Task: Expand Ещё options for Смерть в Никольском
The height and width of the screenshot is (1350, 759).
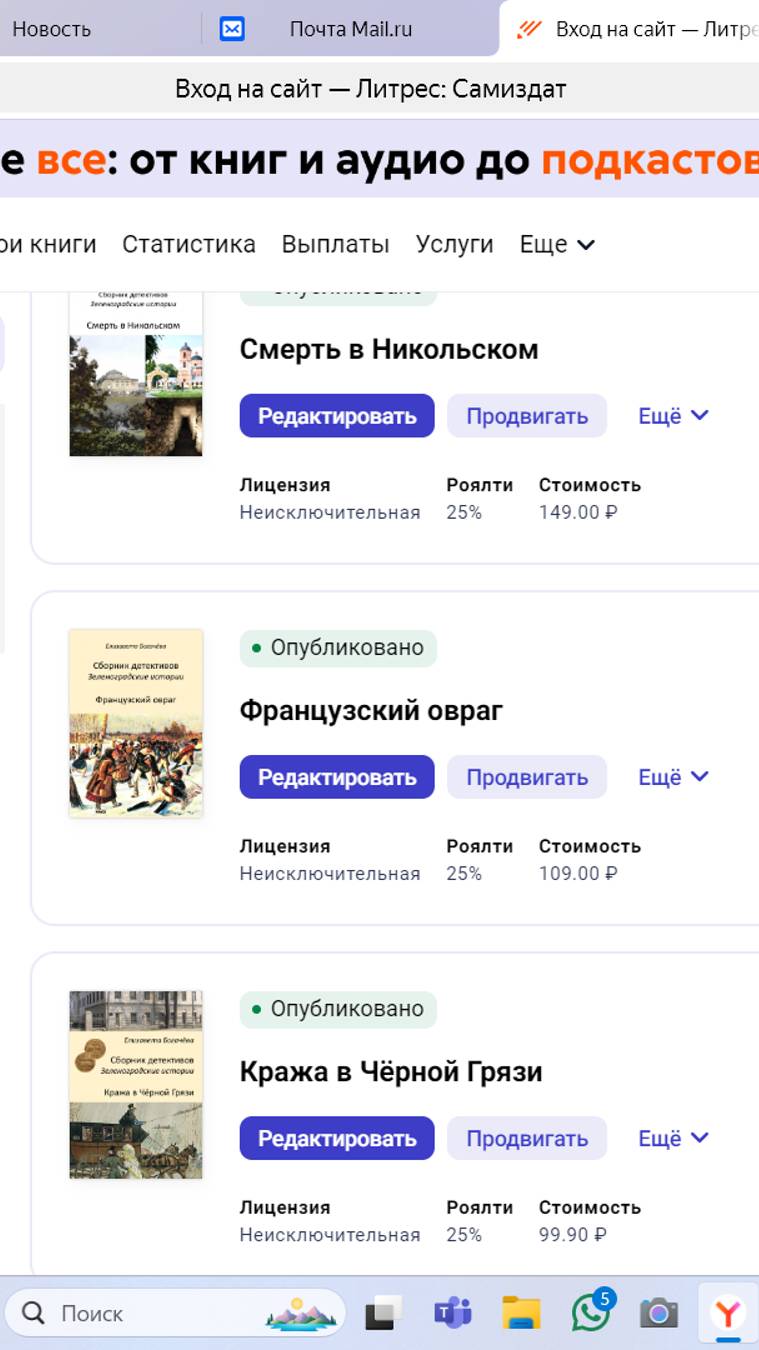Action: tap(673, 416)
